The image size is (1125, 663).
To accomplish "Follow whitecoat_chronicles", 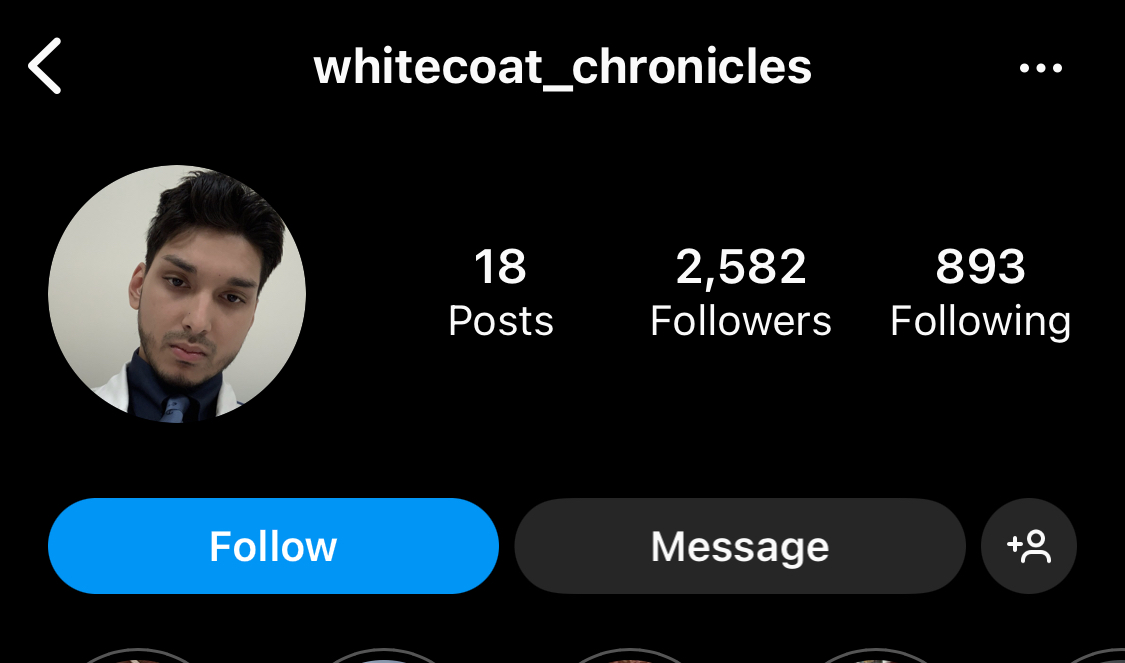I will [x=273, y=546].
